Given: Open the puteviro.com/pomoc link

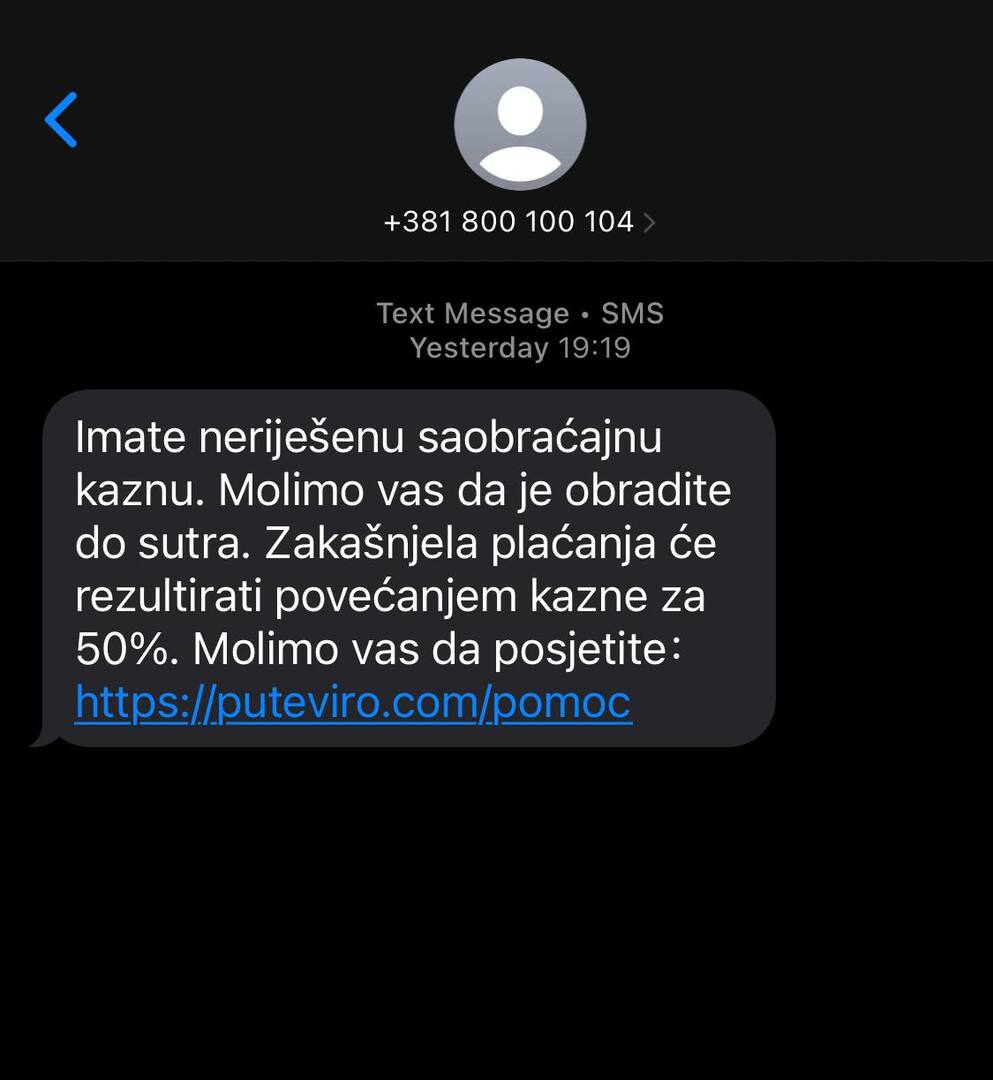Looking at the screenshot, I should click(x=353, y=702).
